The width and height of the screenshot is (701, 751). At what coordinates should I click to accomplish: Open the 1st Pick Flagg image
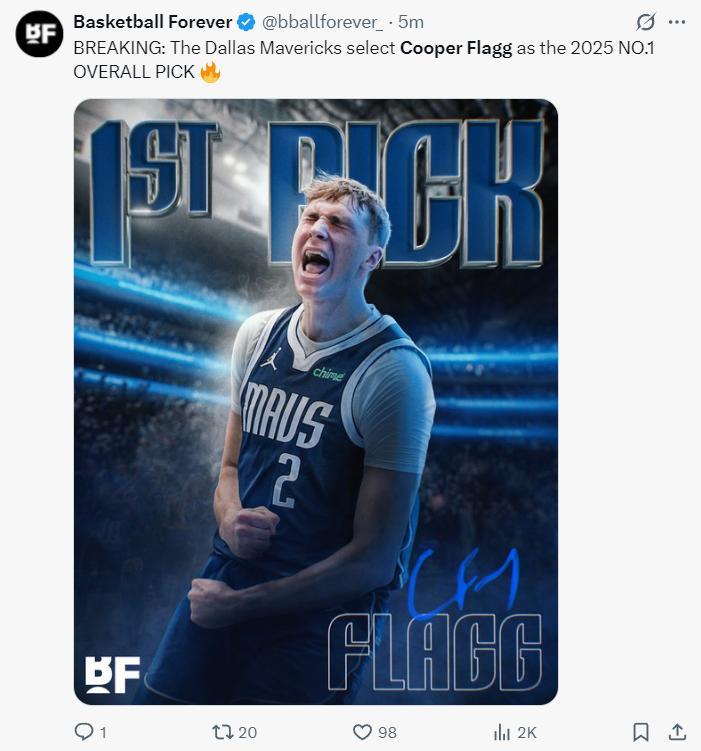pos(315,400)
